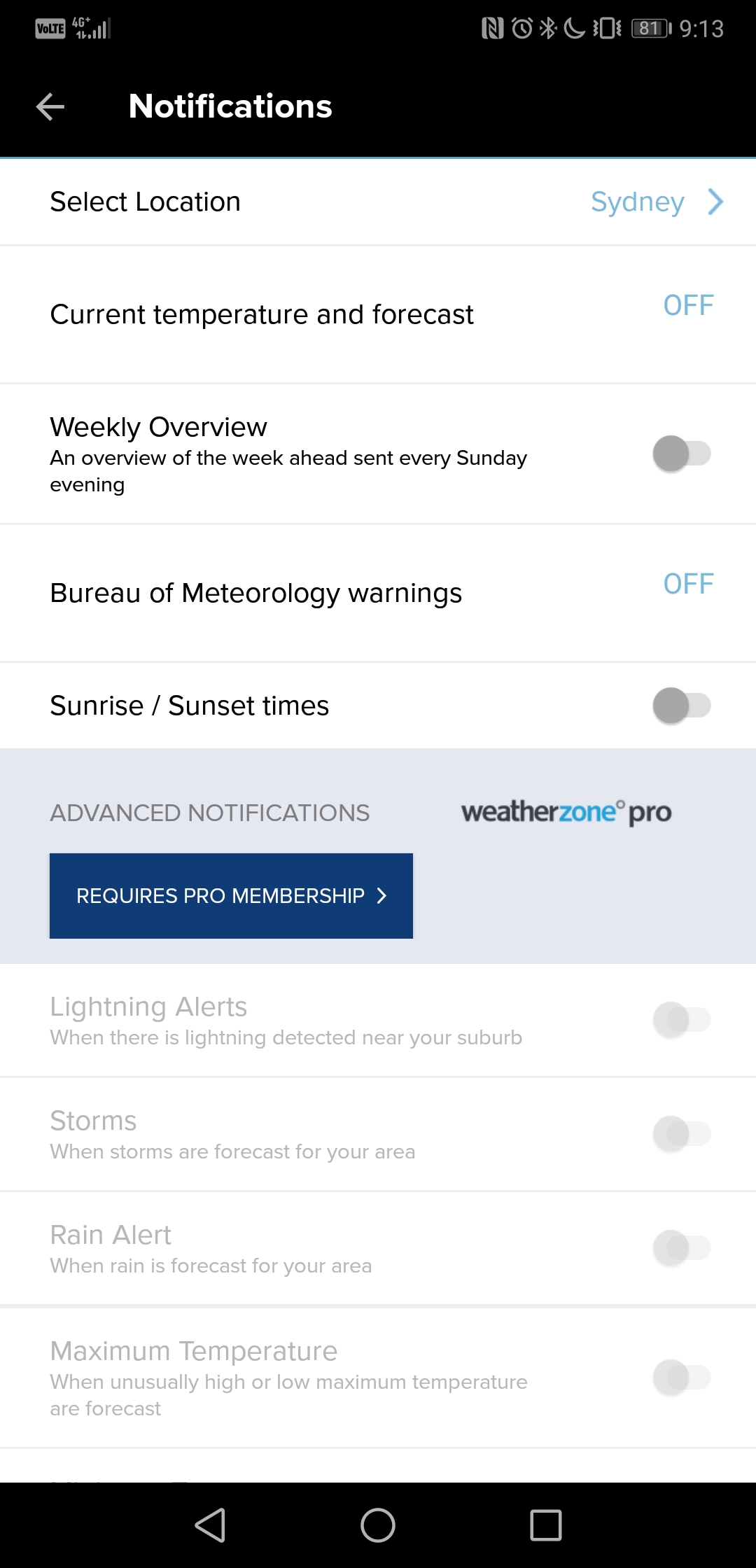The image size is (756, 1568).
Task: Toggle the Lightning Alerts switch
Action: pos(682,1020)
